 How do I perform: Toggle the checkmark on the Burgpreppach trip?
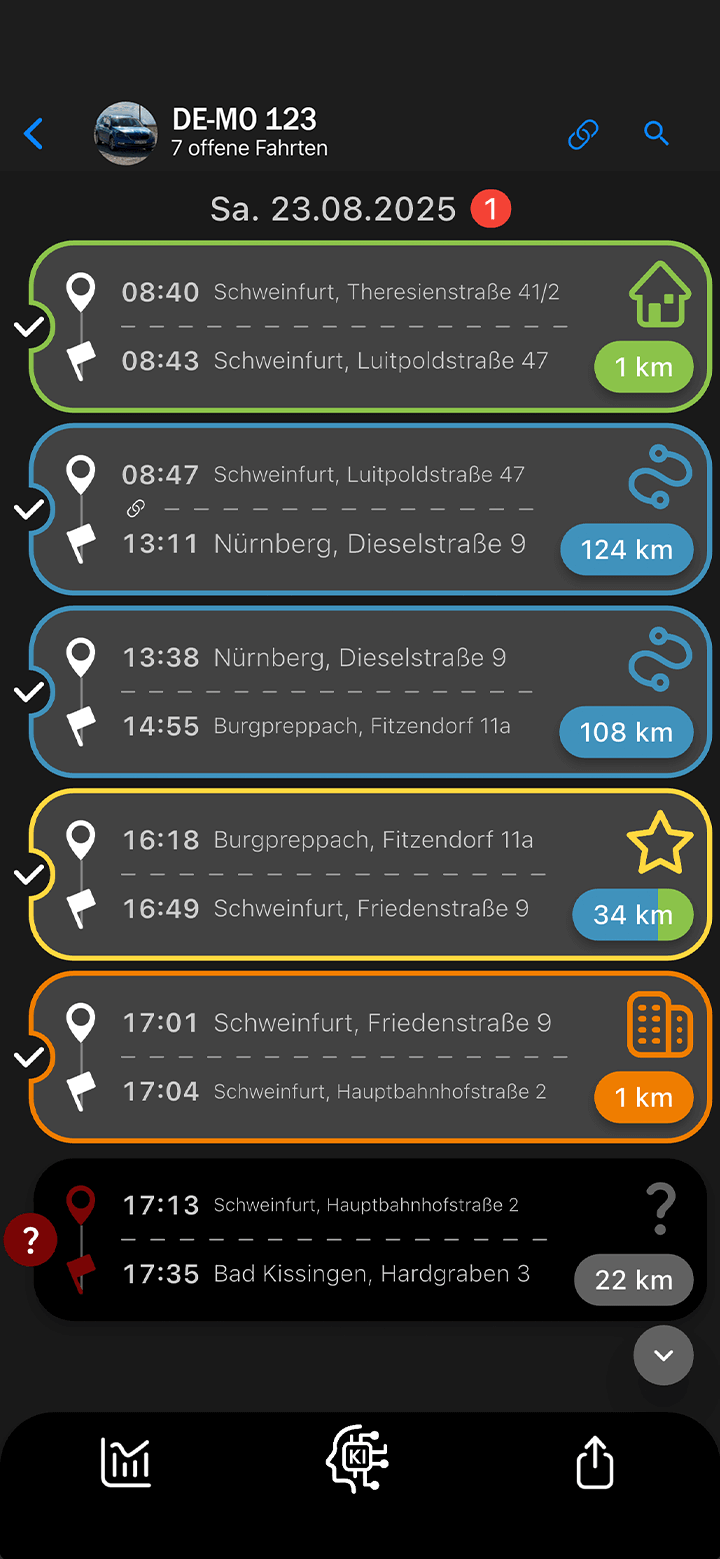click(x=30, y=874)
